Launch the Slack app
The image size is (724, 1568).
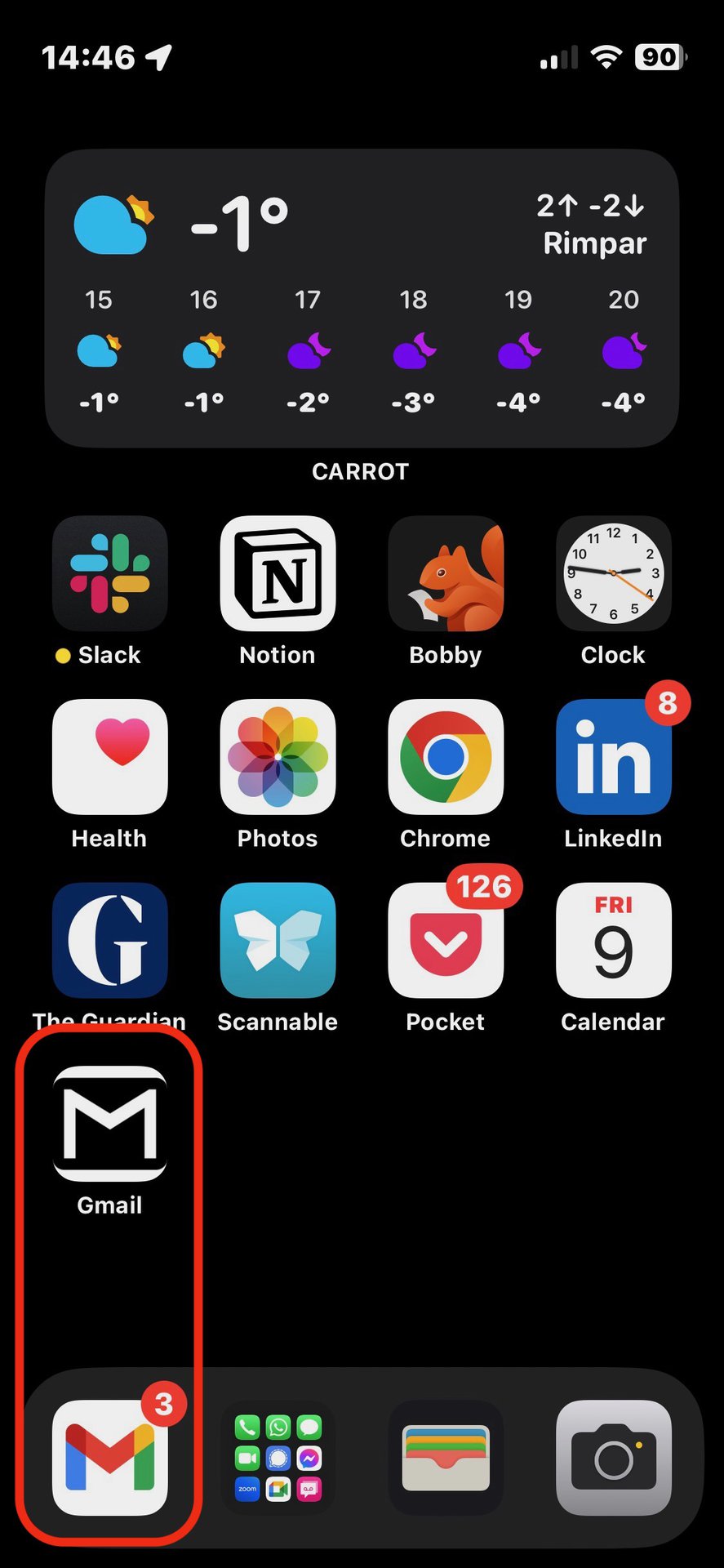[x=110, y=573]
